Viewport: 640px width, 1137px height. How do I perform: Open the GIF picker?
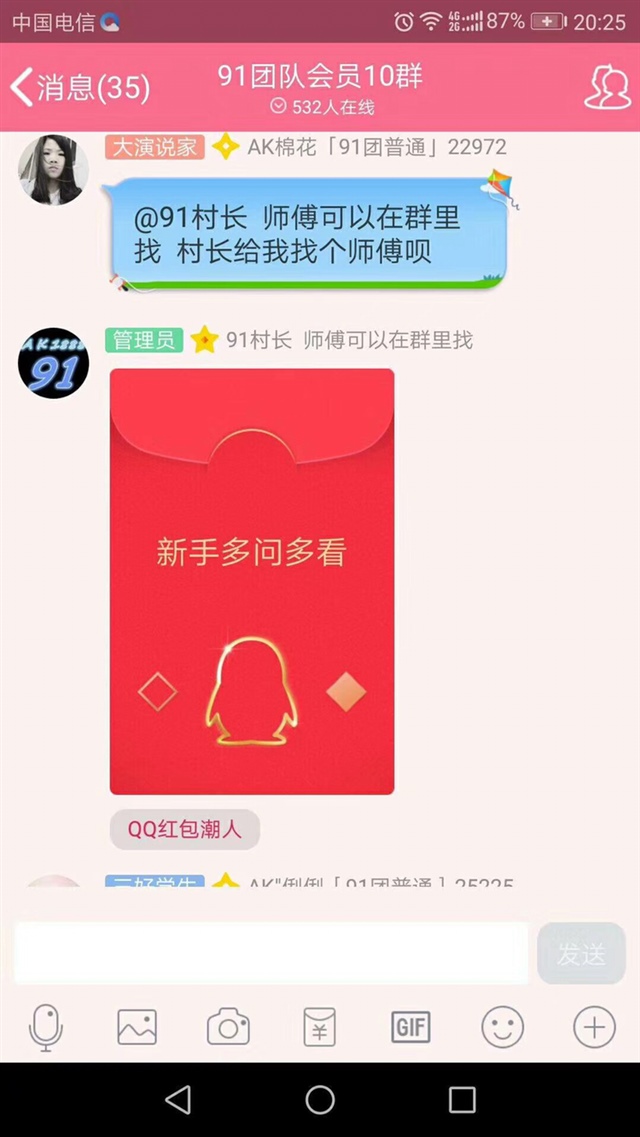411,1027
